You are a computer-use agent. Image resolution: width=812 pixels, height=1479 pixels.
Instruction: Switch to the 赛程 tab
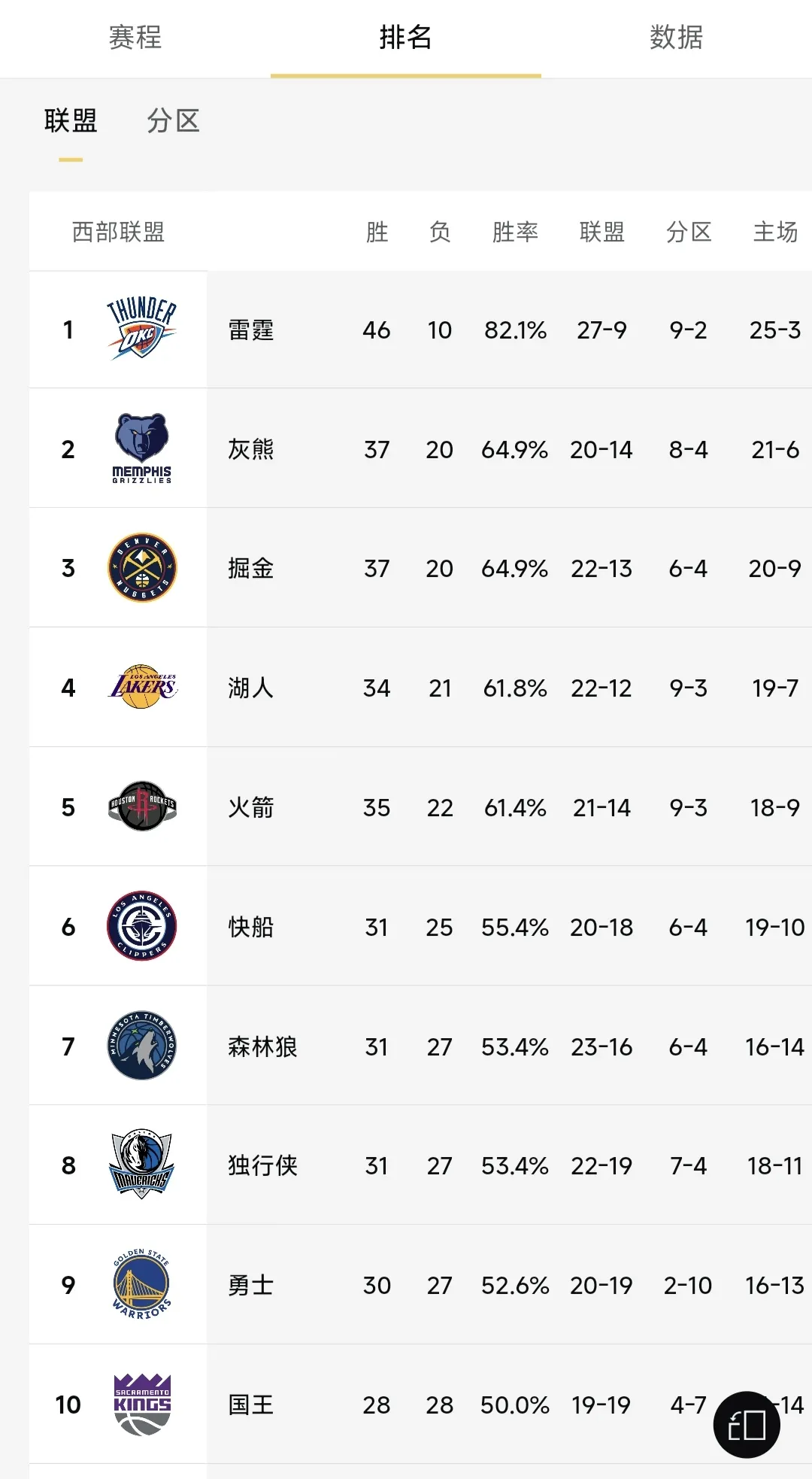(x=135, y=39)
